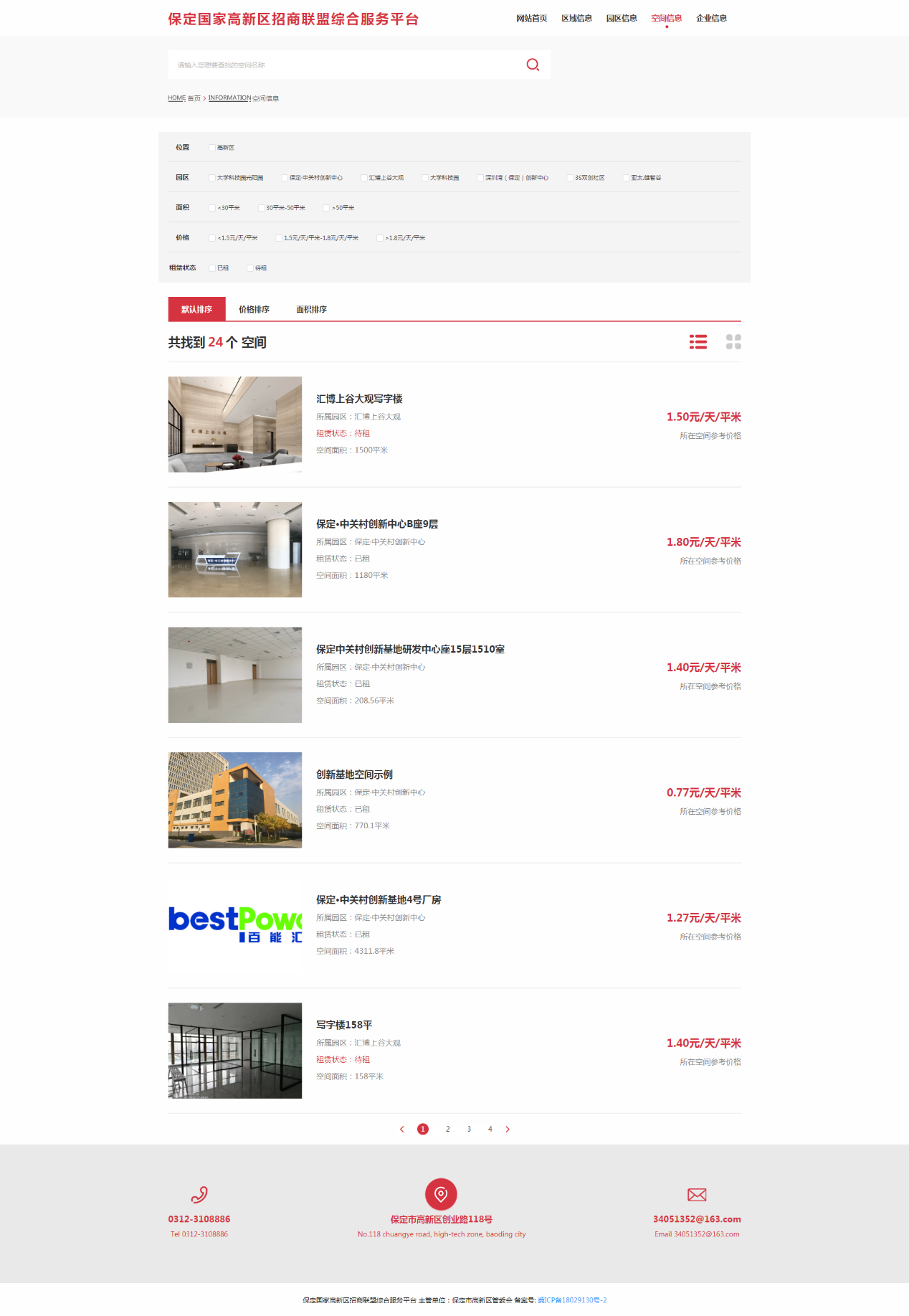The height and width of the screenshot is (1316, 909).
Task: Open the 写字楼158平 listing
Action: pos(344,1025)
